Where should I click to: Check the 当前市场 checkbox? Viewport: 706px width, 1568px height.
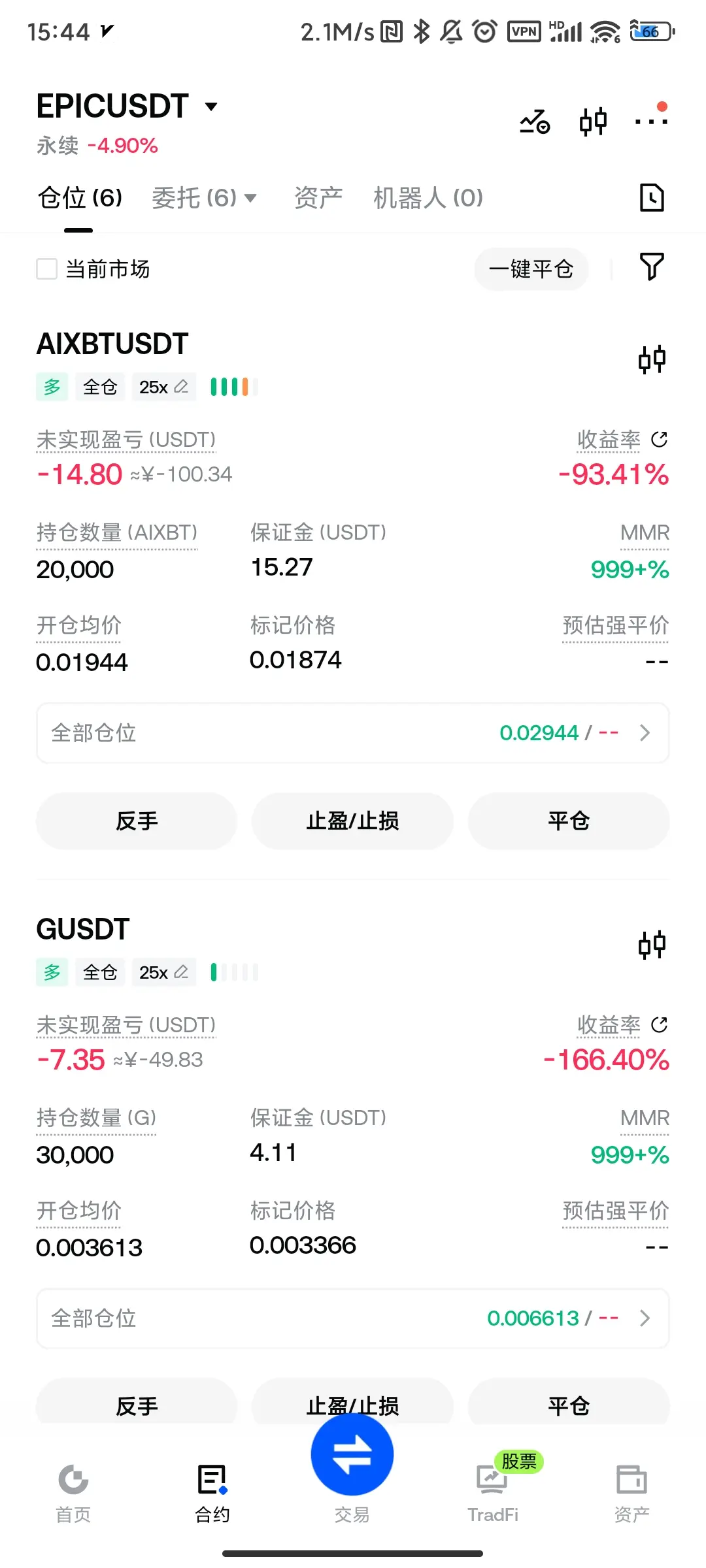pos(47,269)
